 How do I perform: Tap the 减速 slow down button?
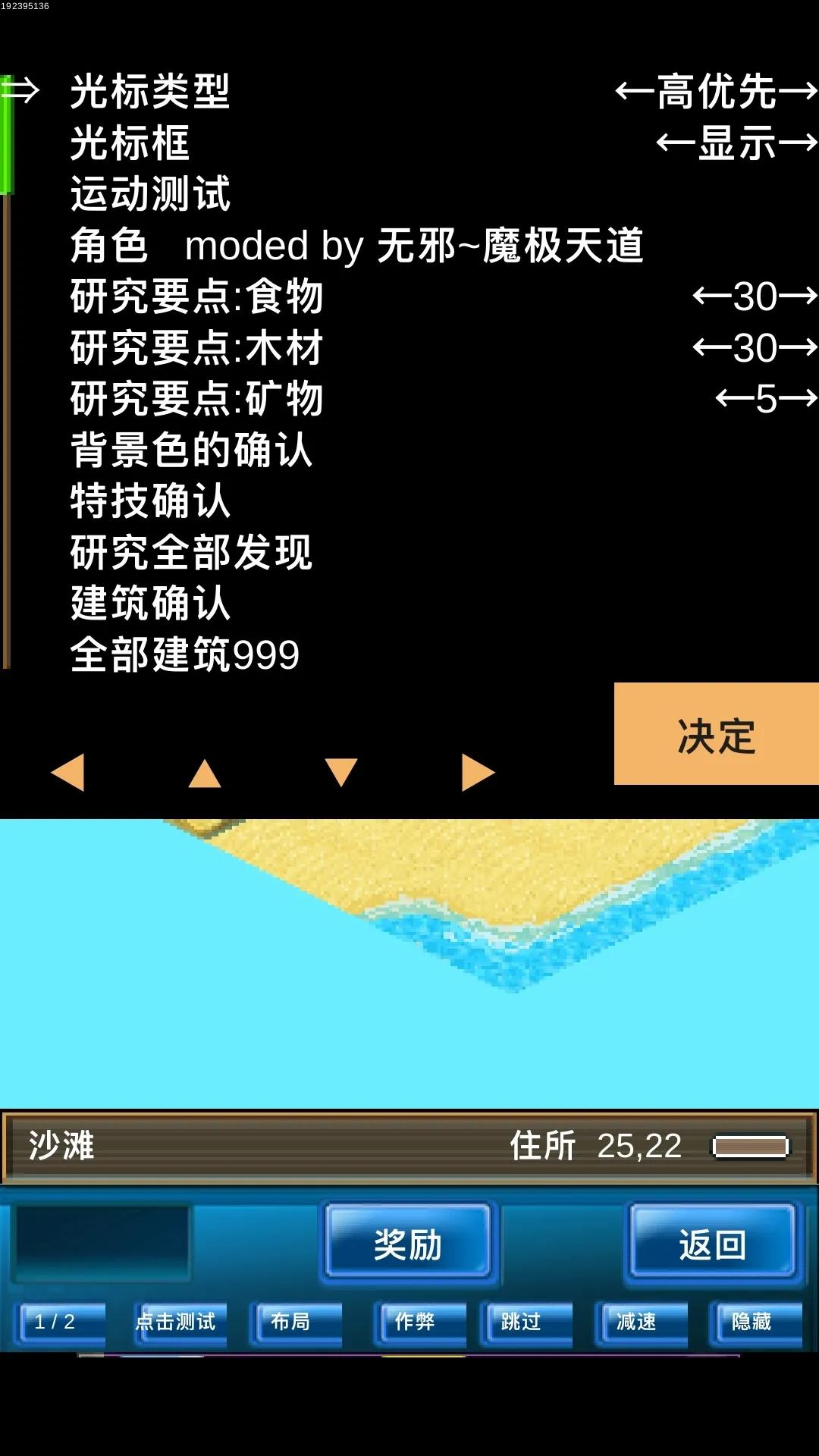coord(641,1323)
